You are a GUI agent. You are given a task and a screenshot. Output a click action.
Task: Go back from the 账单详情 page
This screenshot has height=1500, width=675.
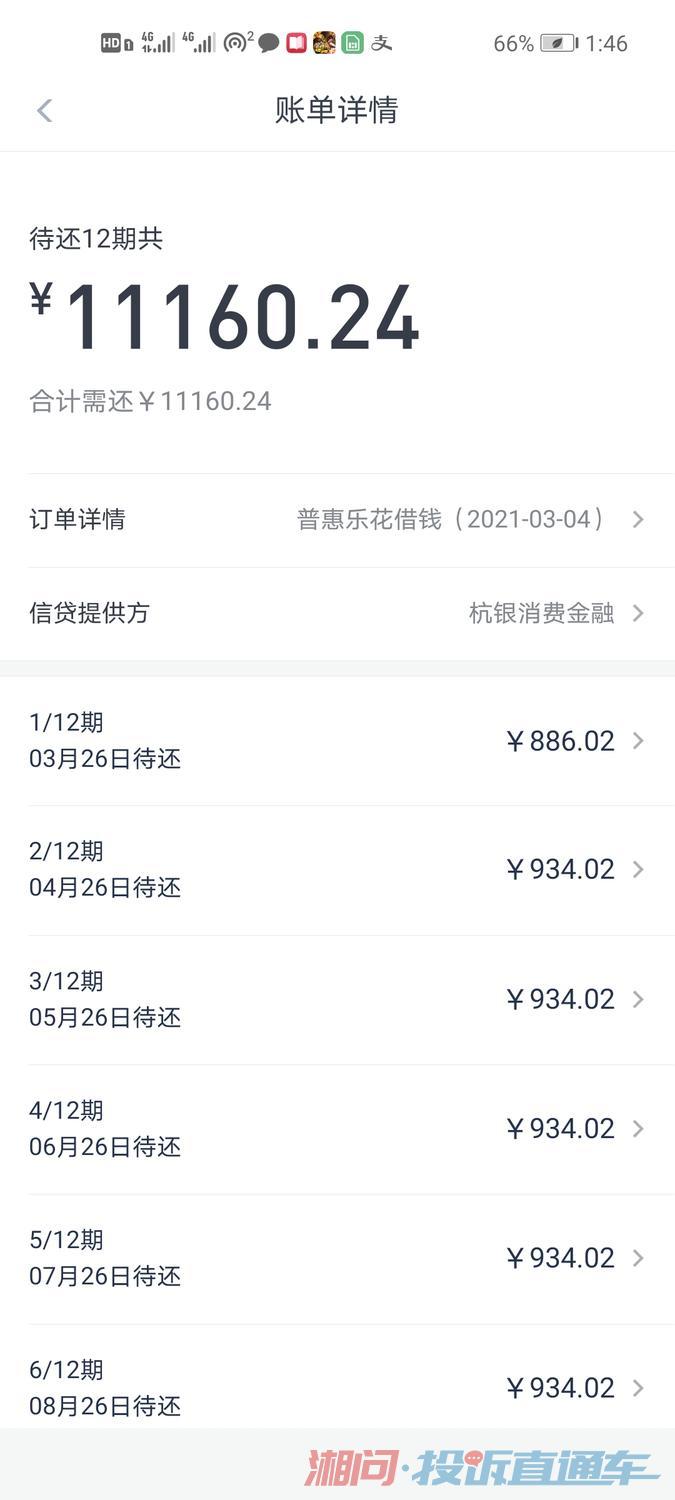point(44,110)
